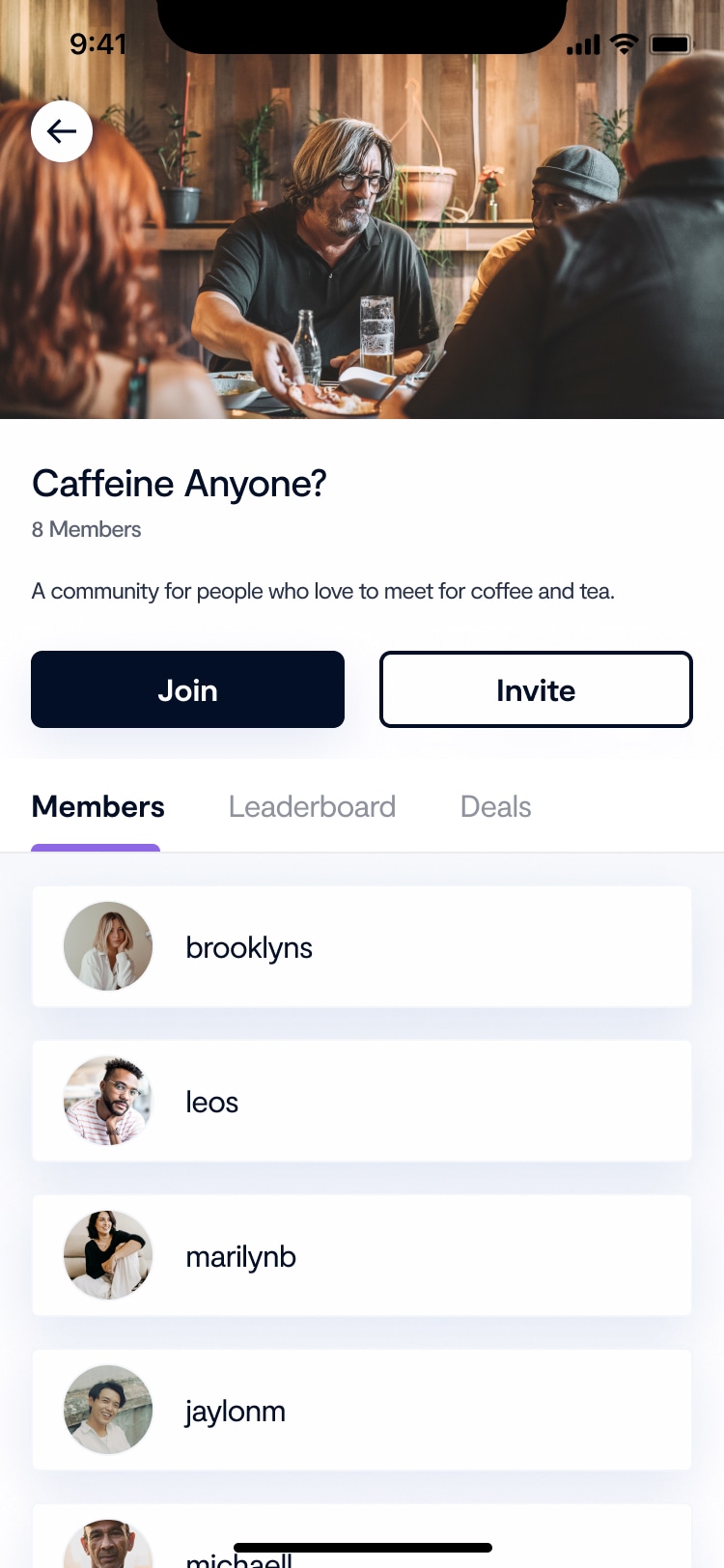Viewport: 724px width, 1568px height.
Task: Tap the Invite button
Action: (536, 689)
